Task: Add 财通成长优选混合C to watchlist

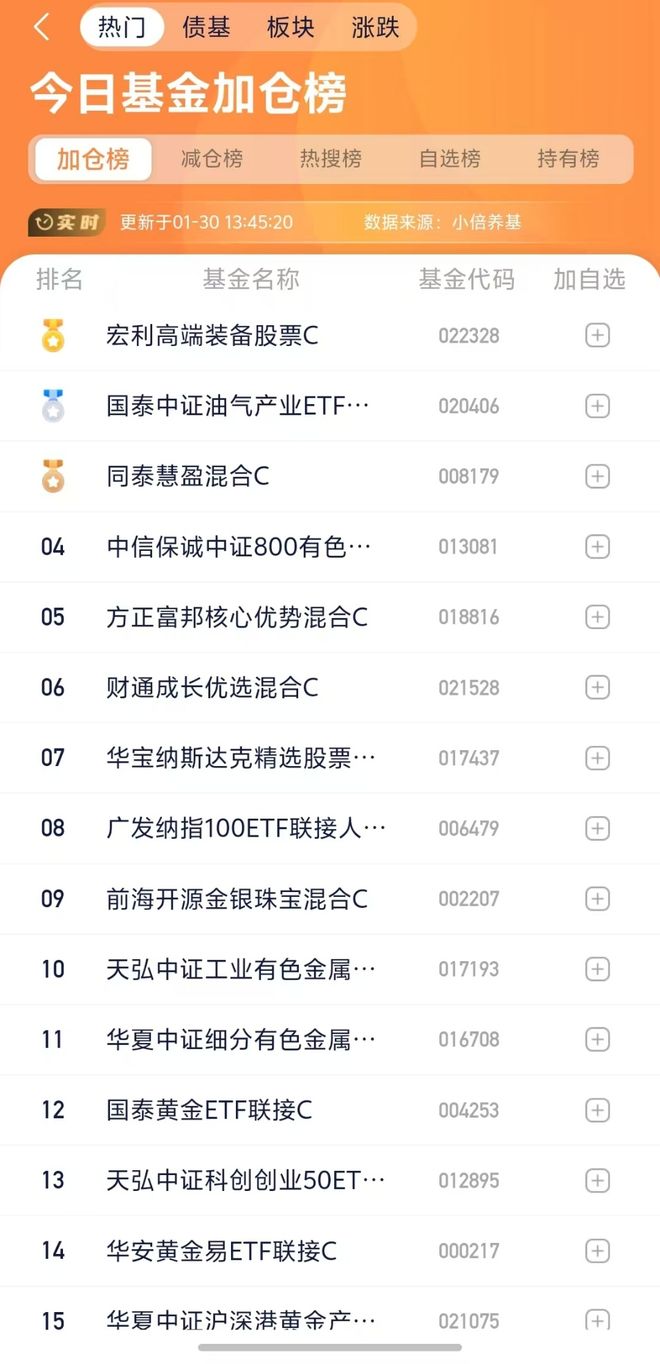Action: click(597, 688)
